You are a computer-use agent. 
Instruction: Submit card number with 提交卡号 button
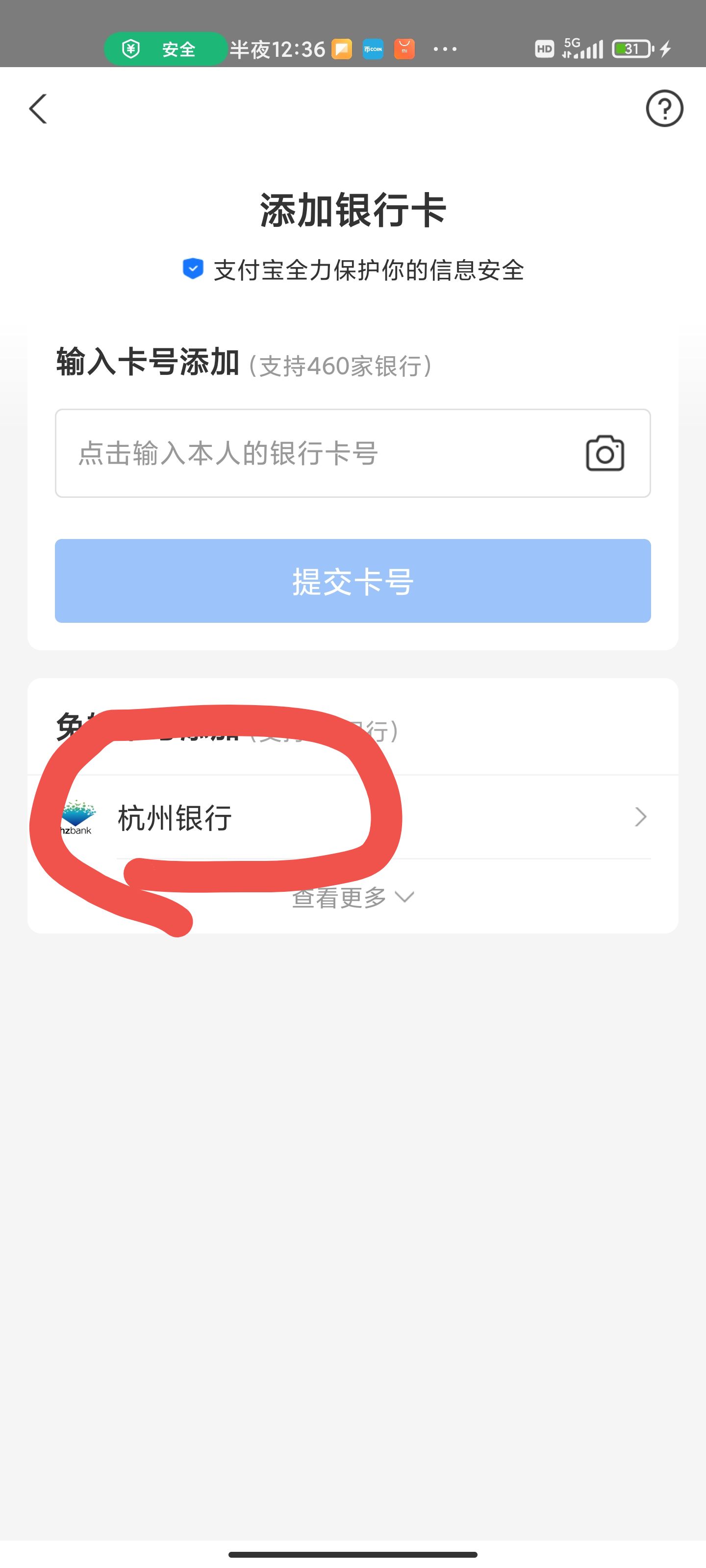coord(353,581)
